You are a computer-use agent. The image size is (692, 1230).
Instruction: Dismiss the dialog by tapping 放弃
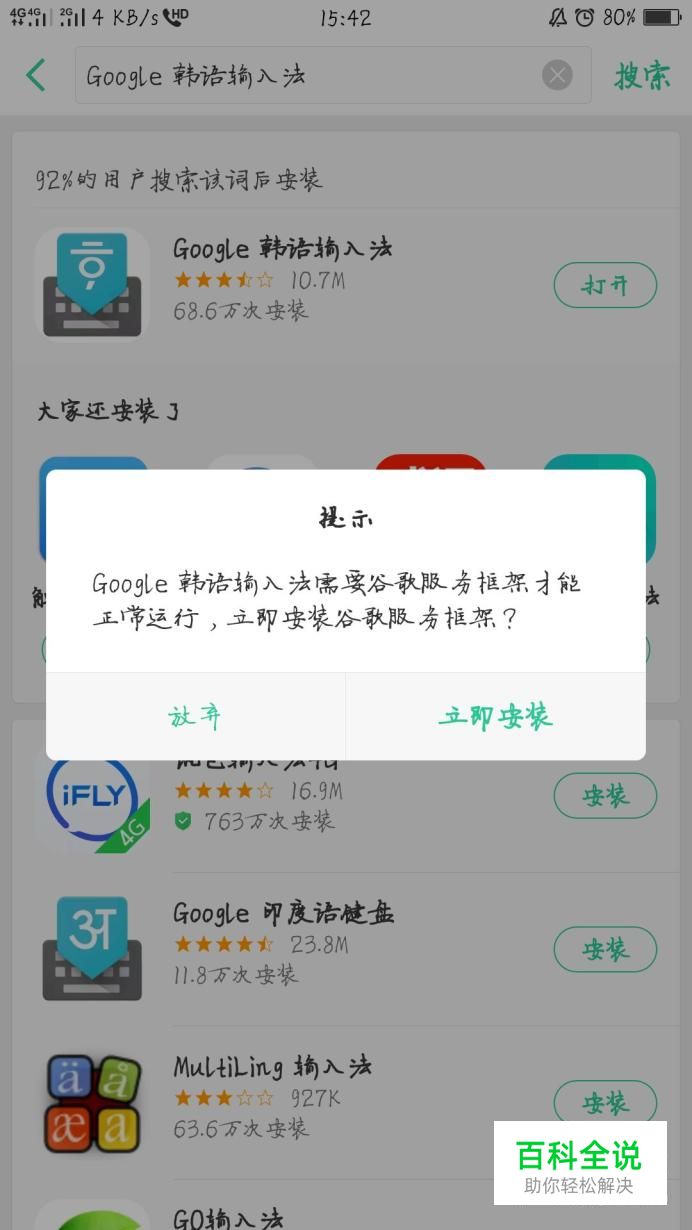[x=195, y=716]
